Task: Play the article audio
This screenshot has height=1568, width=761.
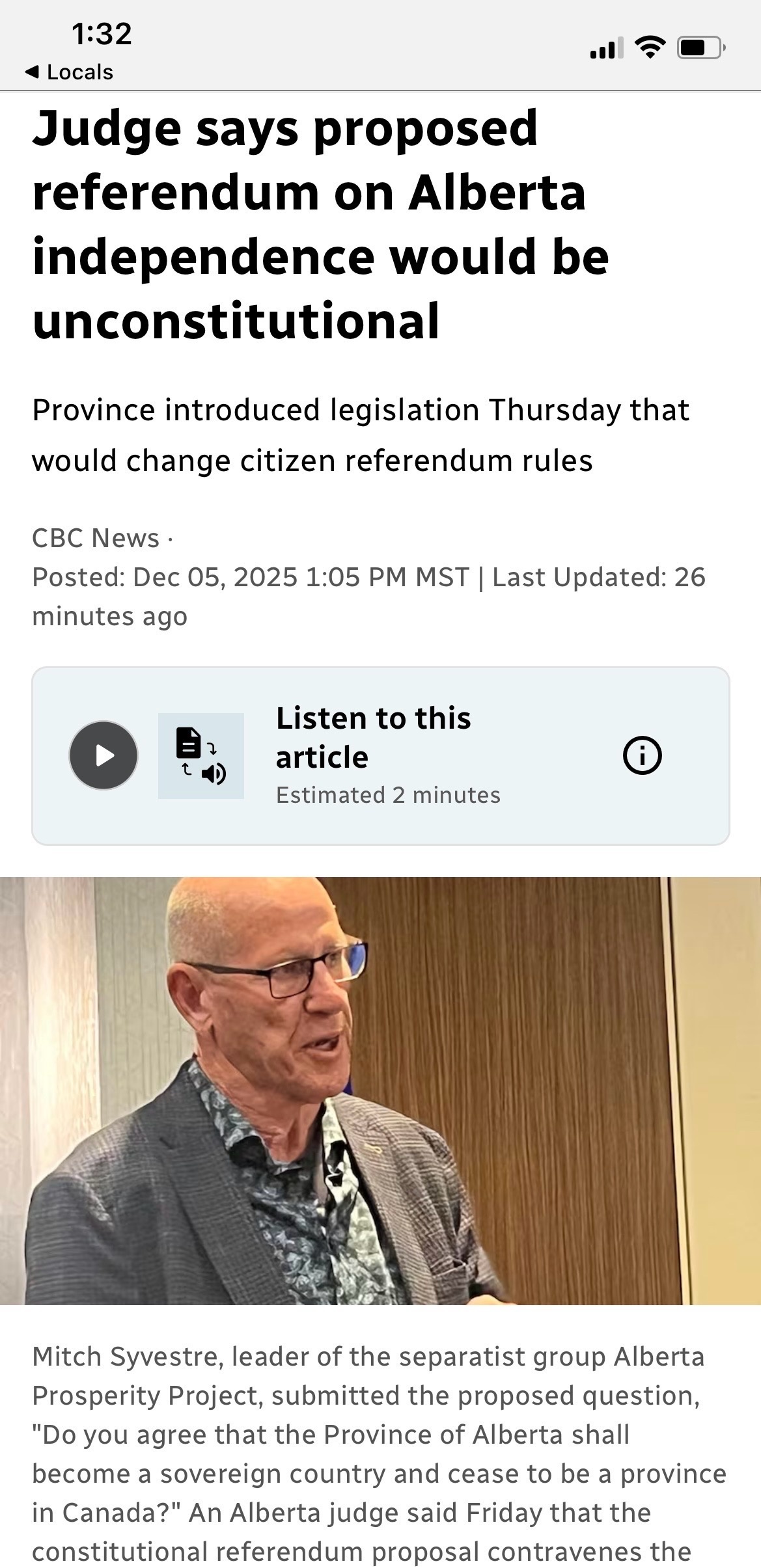Action: point(103,755)
